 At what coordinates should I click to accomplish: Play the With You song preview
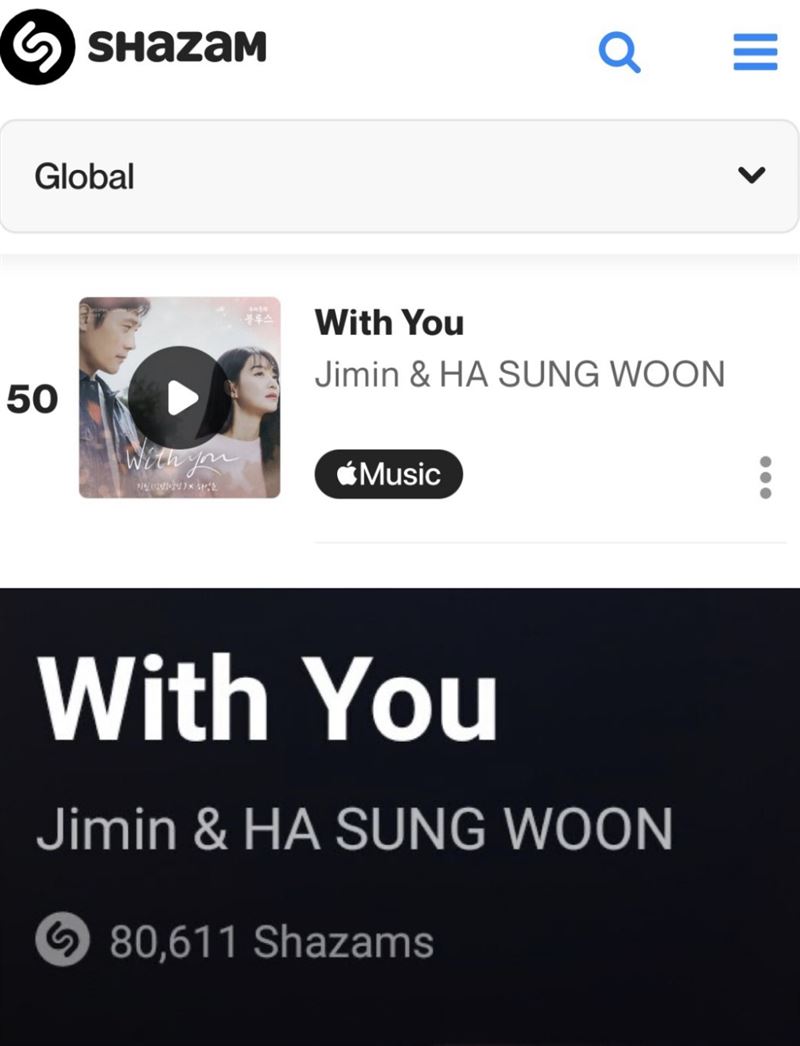pyautogui.click(x=180, y=397)
